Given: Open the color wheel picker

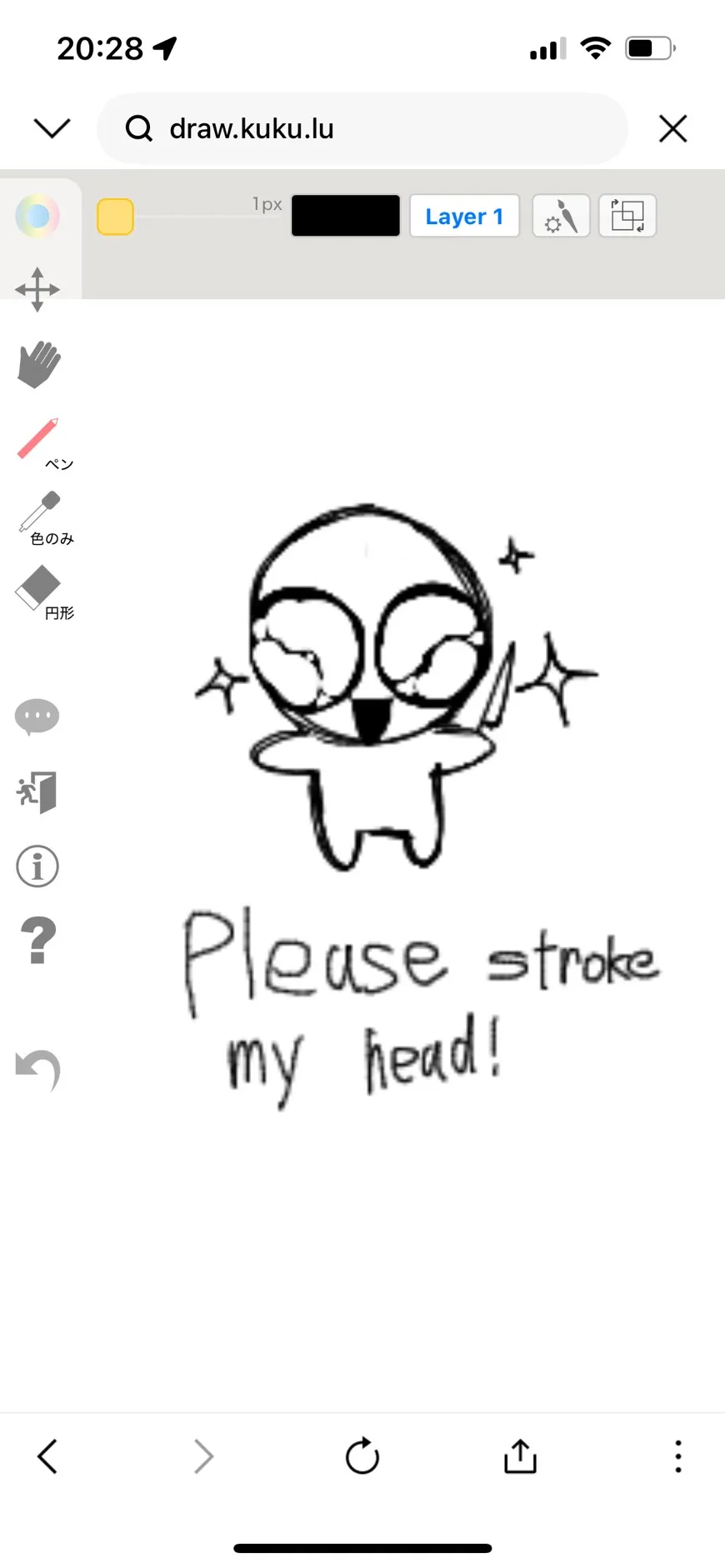Looking at the screenshot, I should (37, 217).
